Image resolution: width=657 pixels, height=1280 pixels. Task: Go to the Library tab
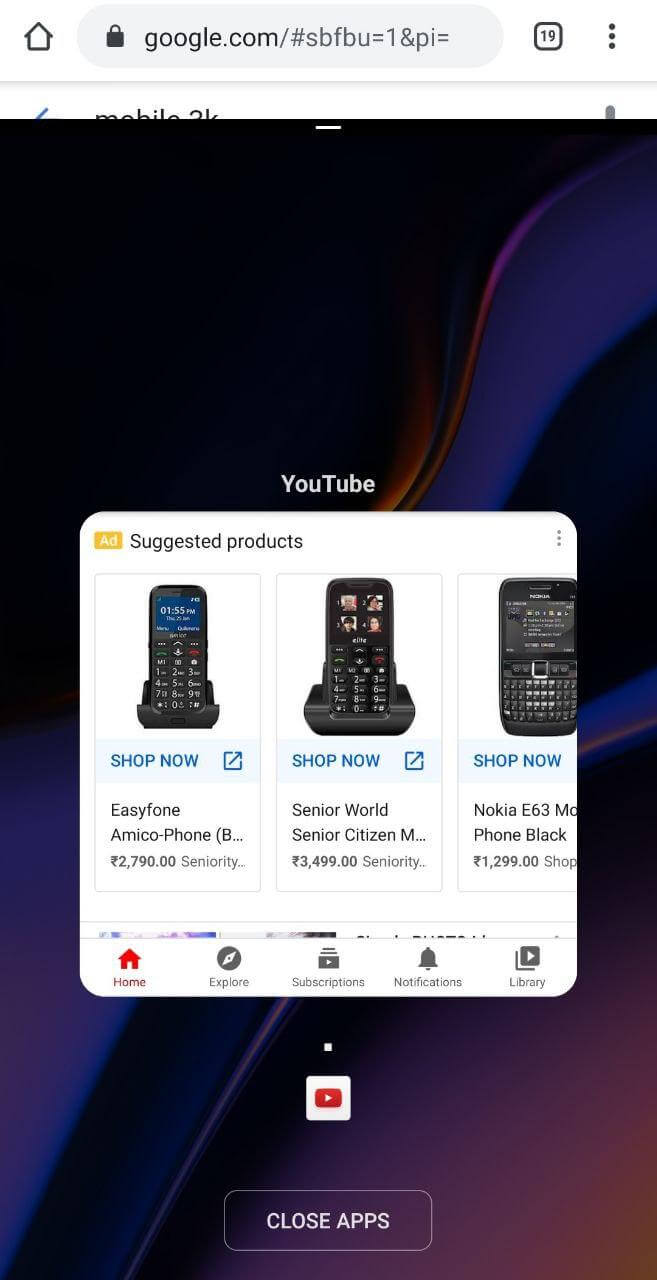tap(527, 967)
